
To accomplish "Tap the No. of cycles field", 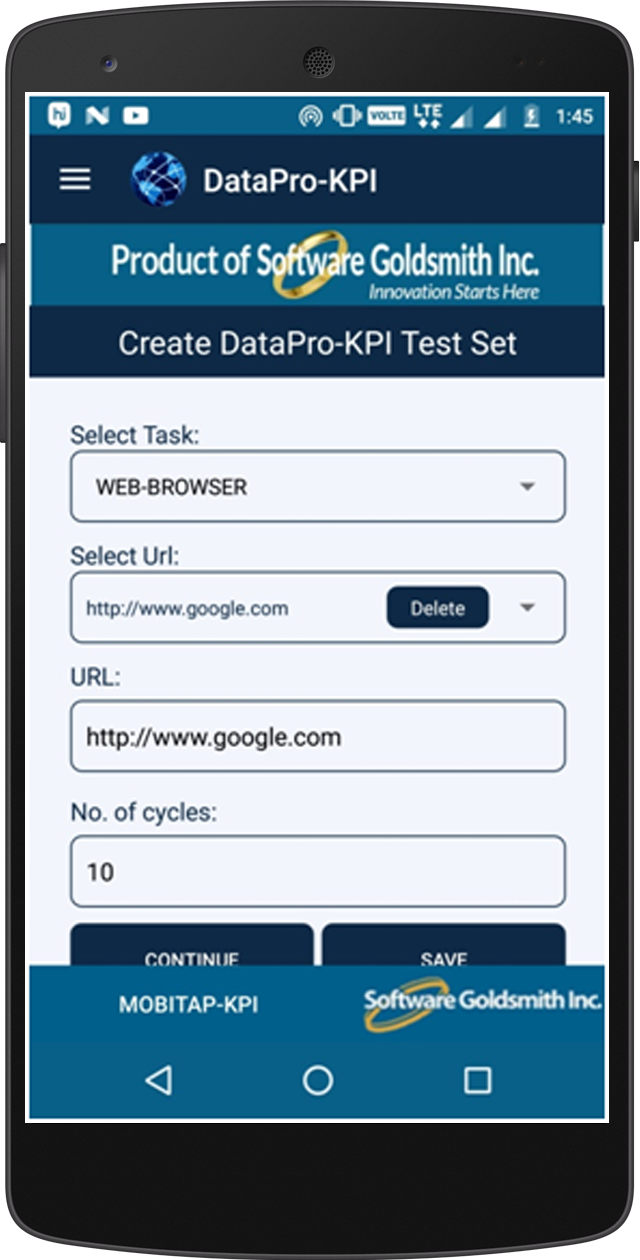I will [318, 872].
